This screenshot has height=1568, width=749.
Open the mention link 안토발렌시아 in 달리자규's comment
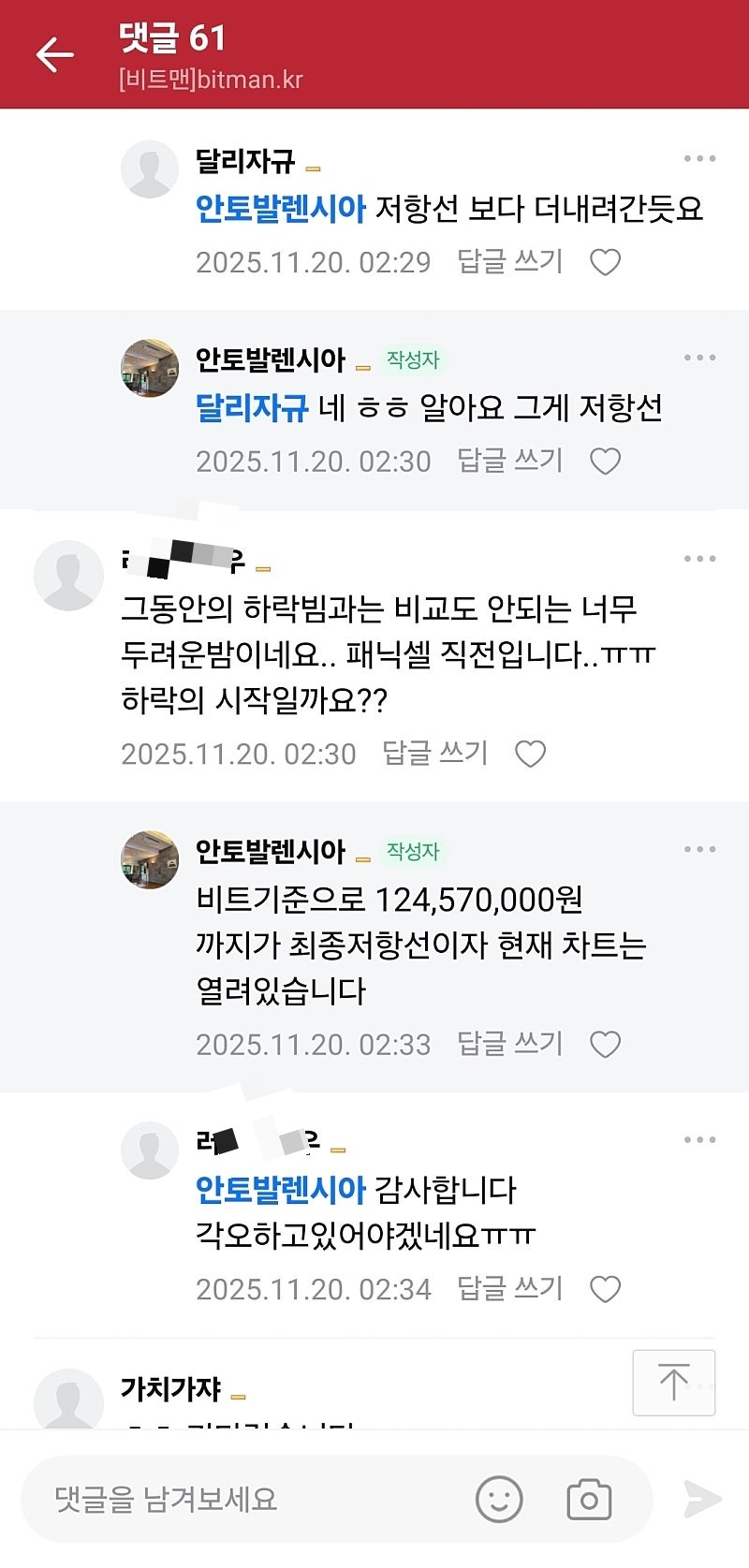pyautogui.click(x=280, y=208)
